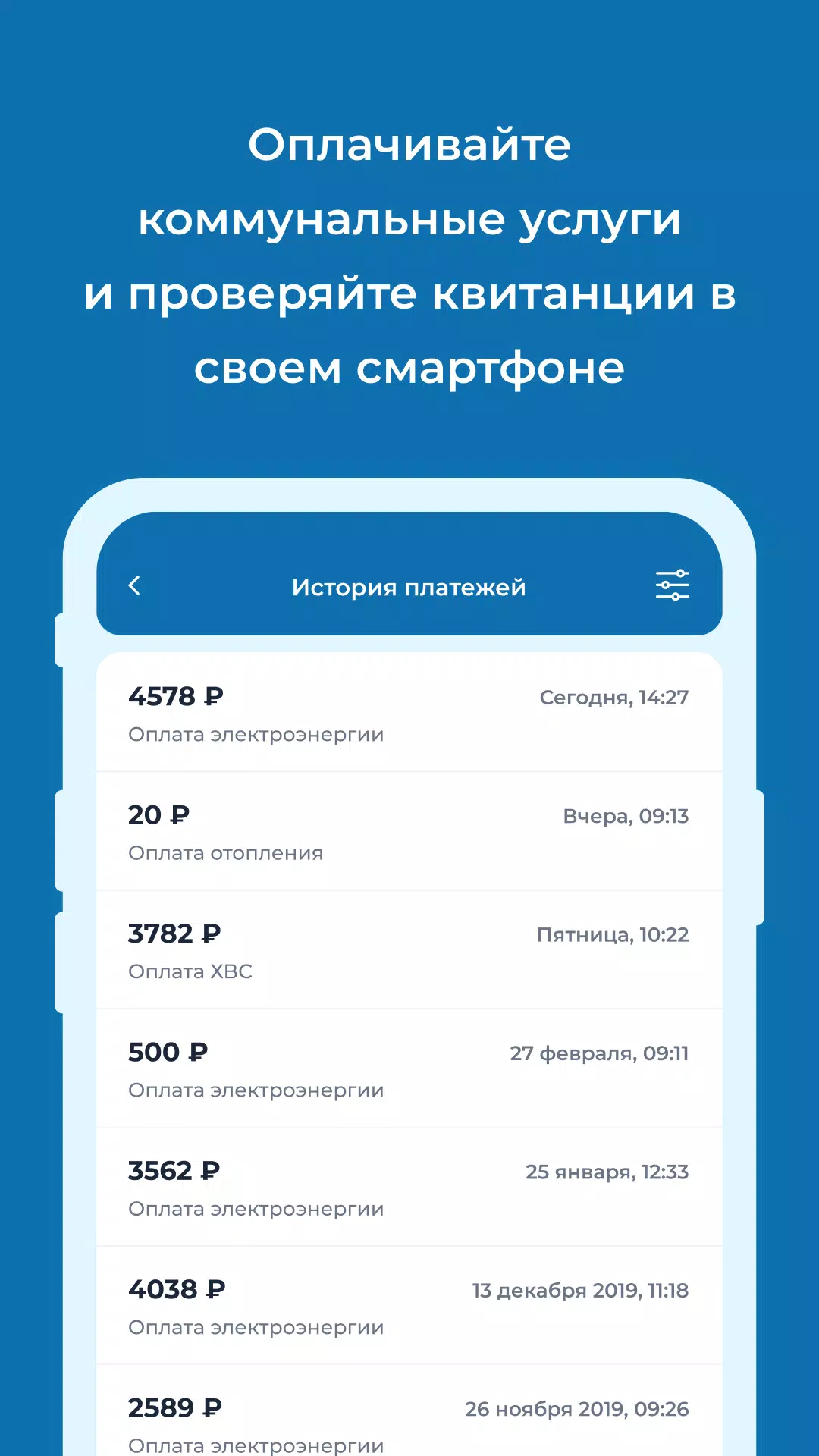Select the Оплата отопления menu entry
Screen dimensions: 819x1456
225,852
